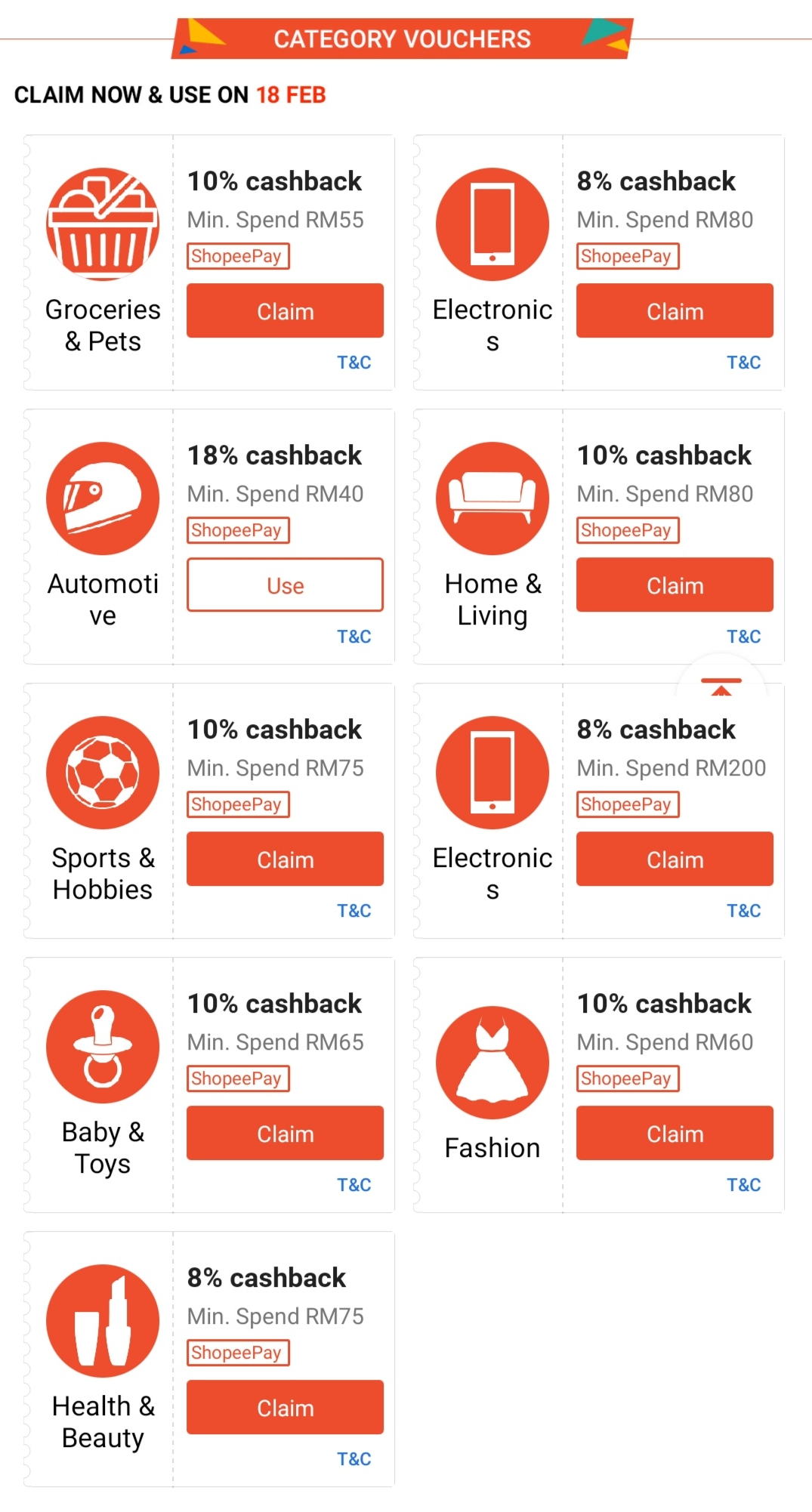Read T&C for Sports & Hobbies voucher
The height and width of the screenshot is (1512, 812).
click(x=354, y=911)
